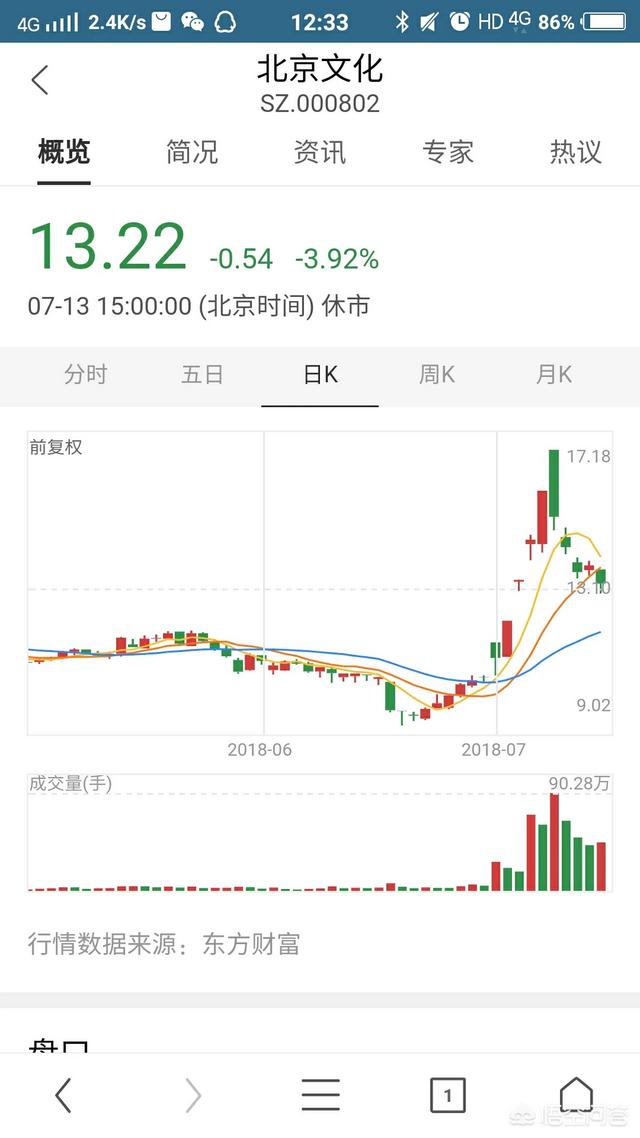
Task: Open the browser menu button
Action: (320, 1095)
